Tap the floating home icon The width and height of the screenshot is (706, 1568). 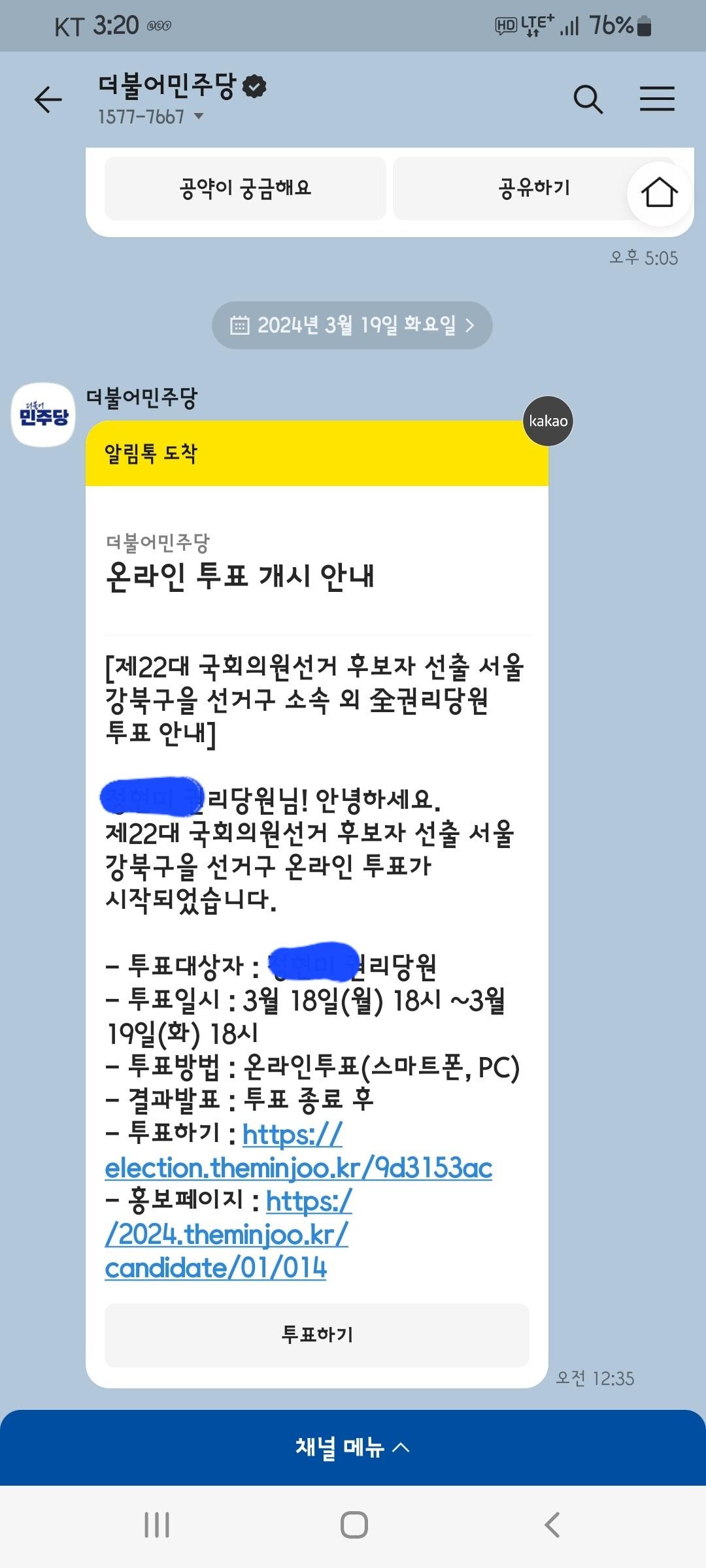coord(659,193)
